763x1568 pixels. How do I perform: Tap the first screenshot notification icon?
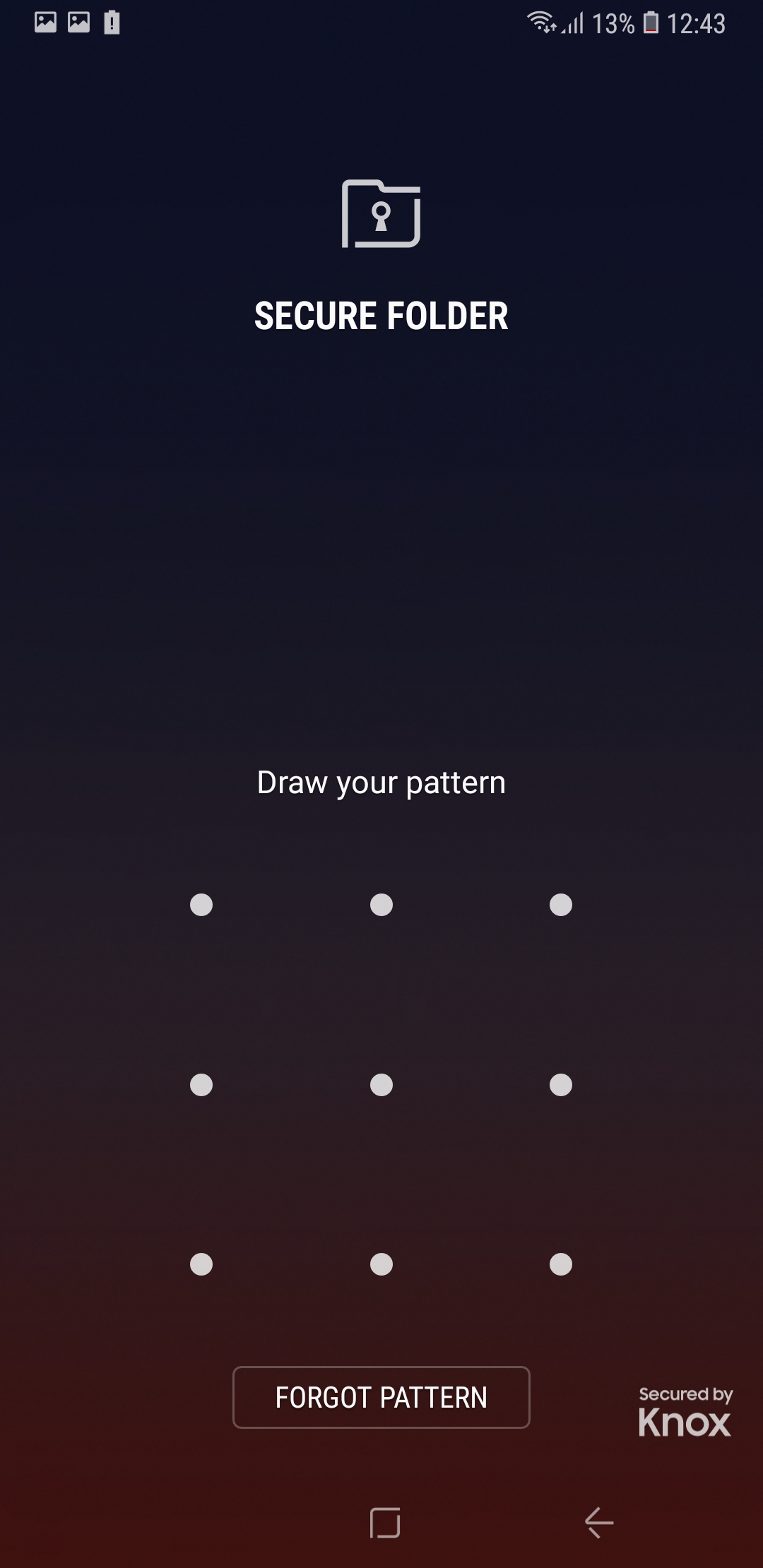click(45, 22)
